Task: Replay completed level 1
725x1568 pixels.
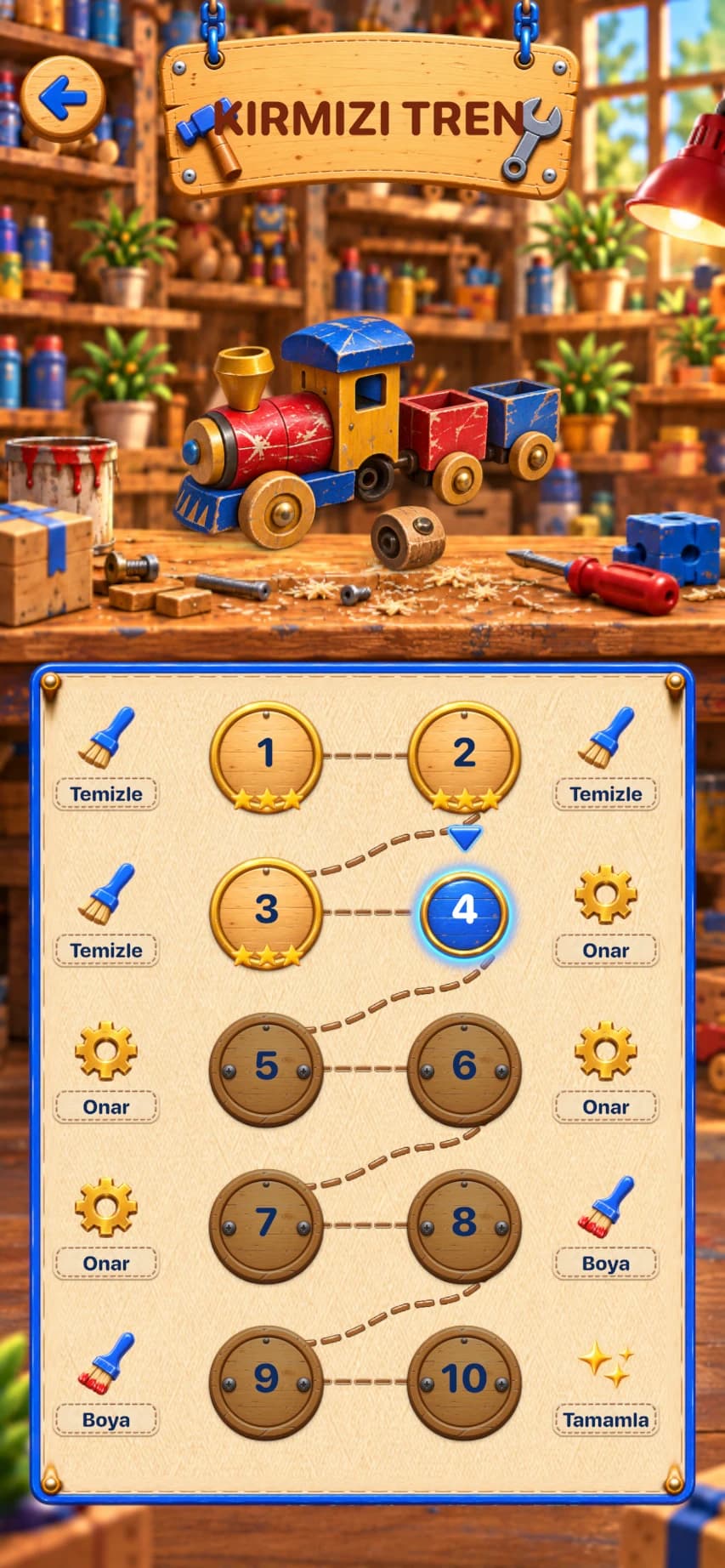Action: tap(266, 756)
